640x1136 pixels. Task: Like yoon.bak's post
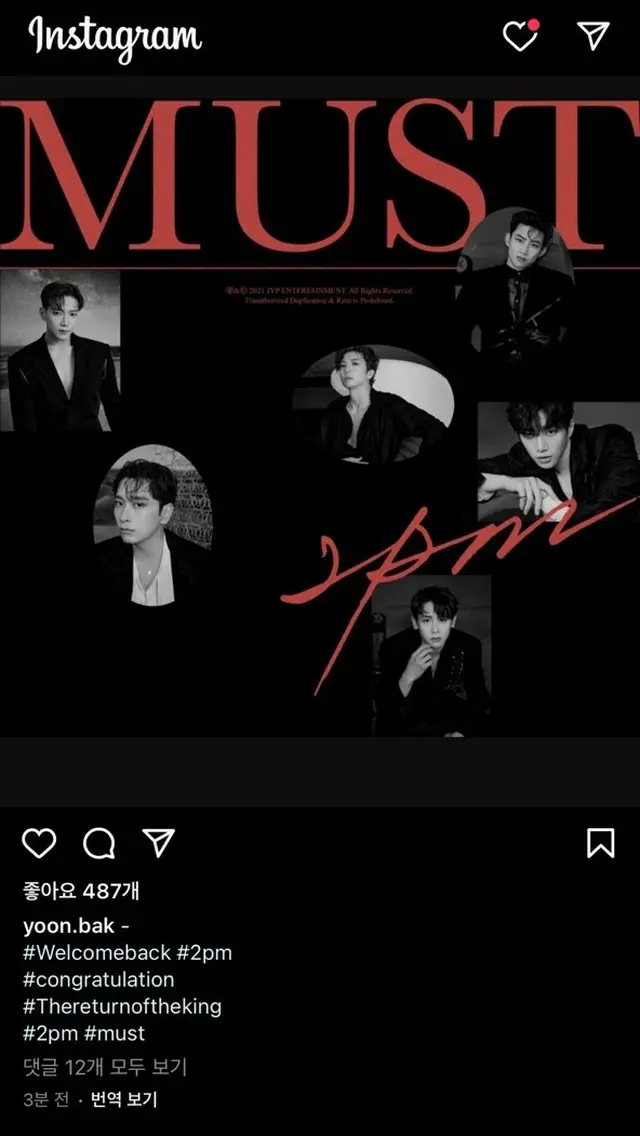[x=39, y=843]
